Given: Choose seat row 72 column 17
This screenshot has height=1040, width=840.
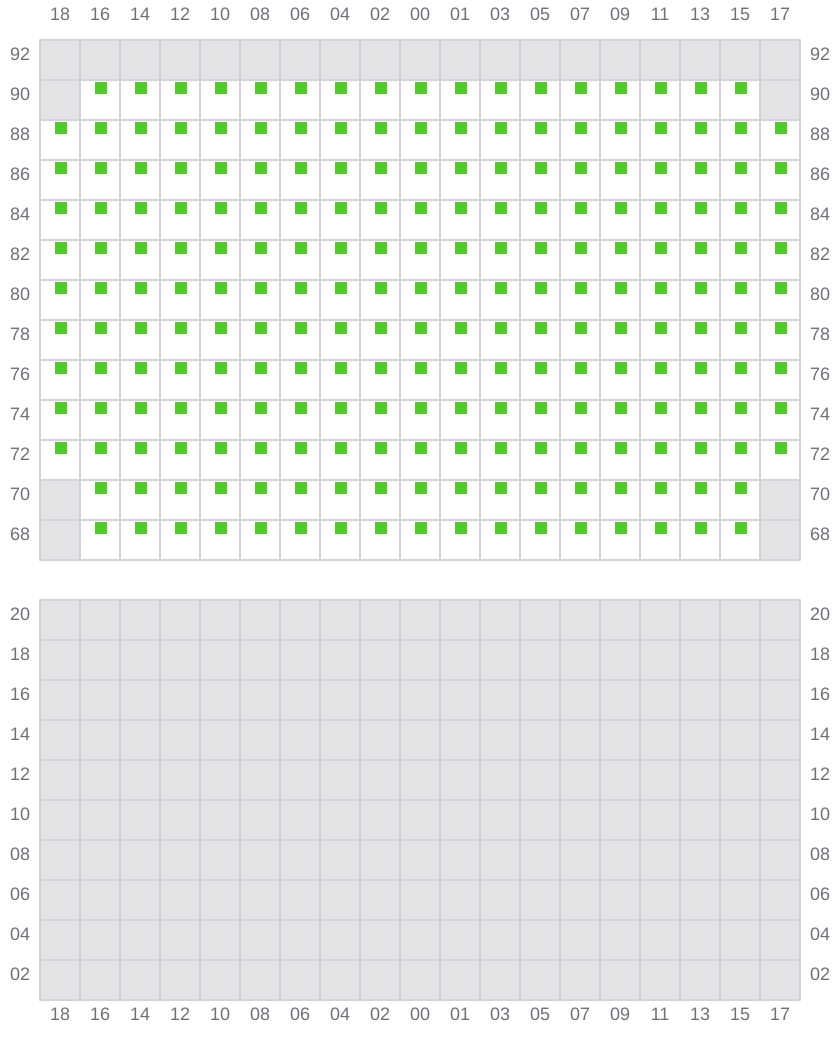Looking at the screenshot, I should (781, 448).
